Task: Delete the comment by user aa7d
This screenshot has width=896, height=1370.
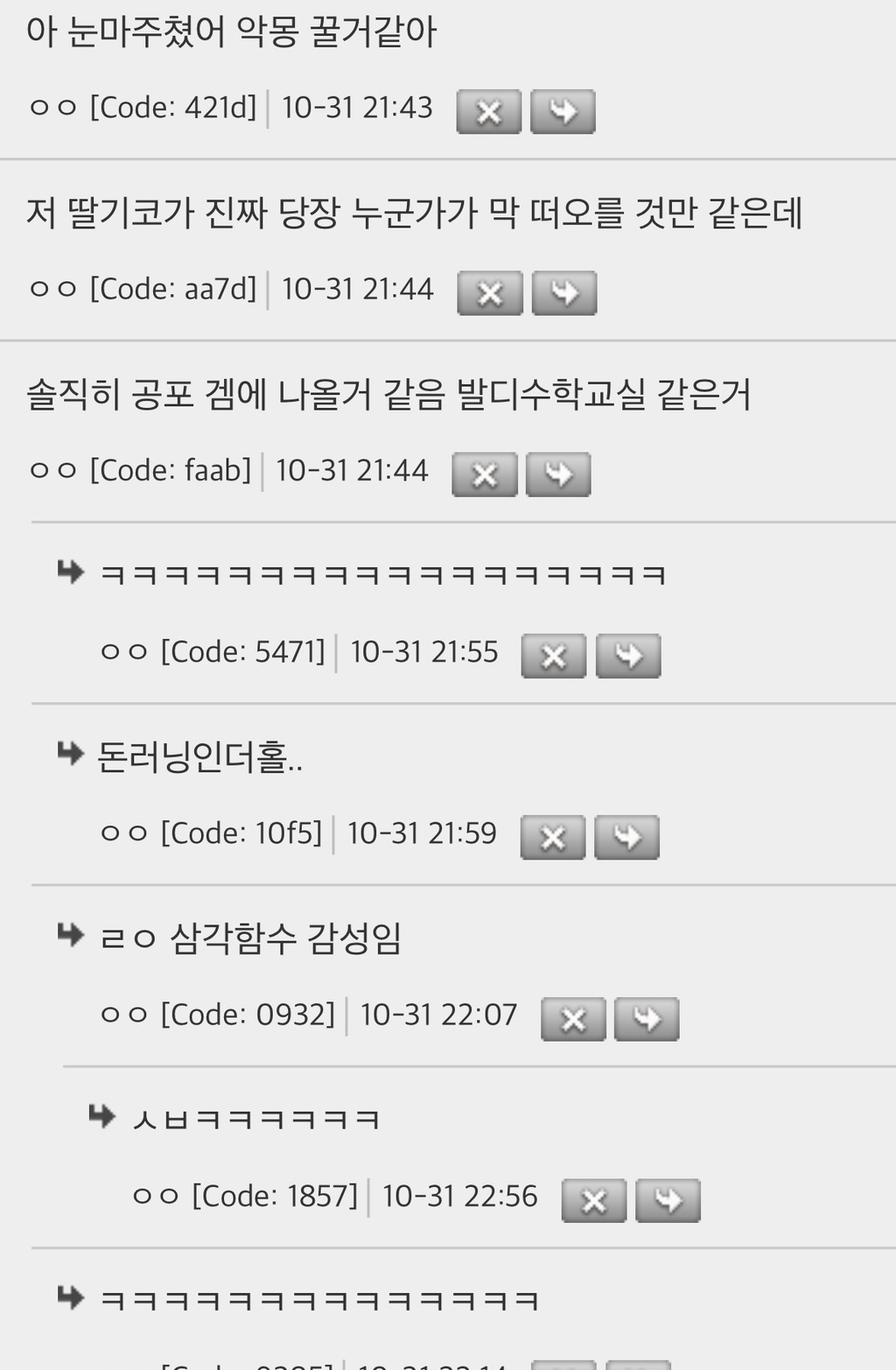Action: click(x=490, y=292)
